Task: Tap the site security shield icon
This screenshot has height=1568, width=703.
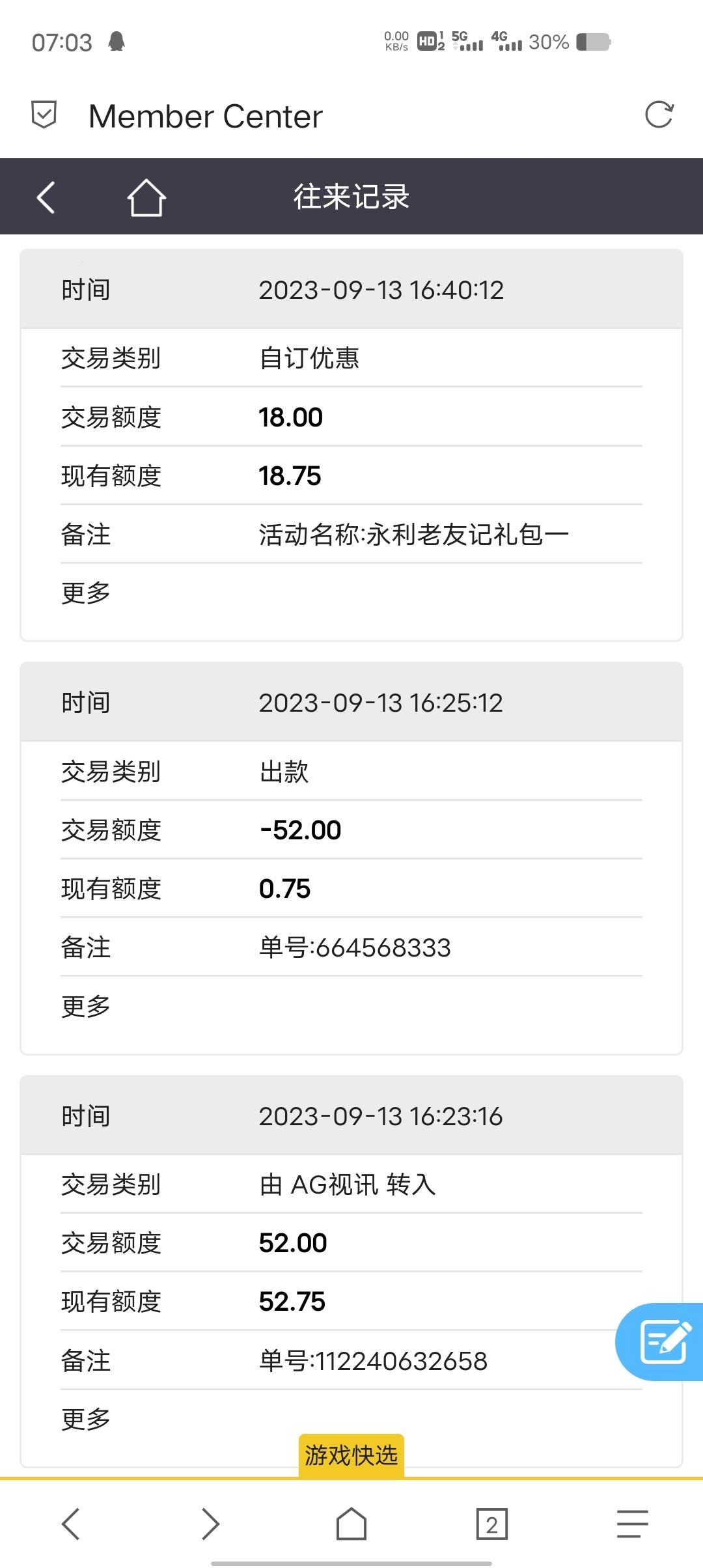Action: click(x=44, y=115)
